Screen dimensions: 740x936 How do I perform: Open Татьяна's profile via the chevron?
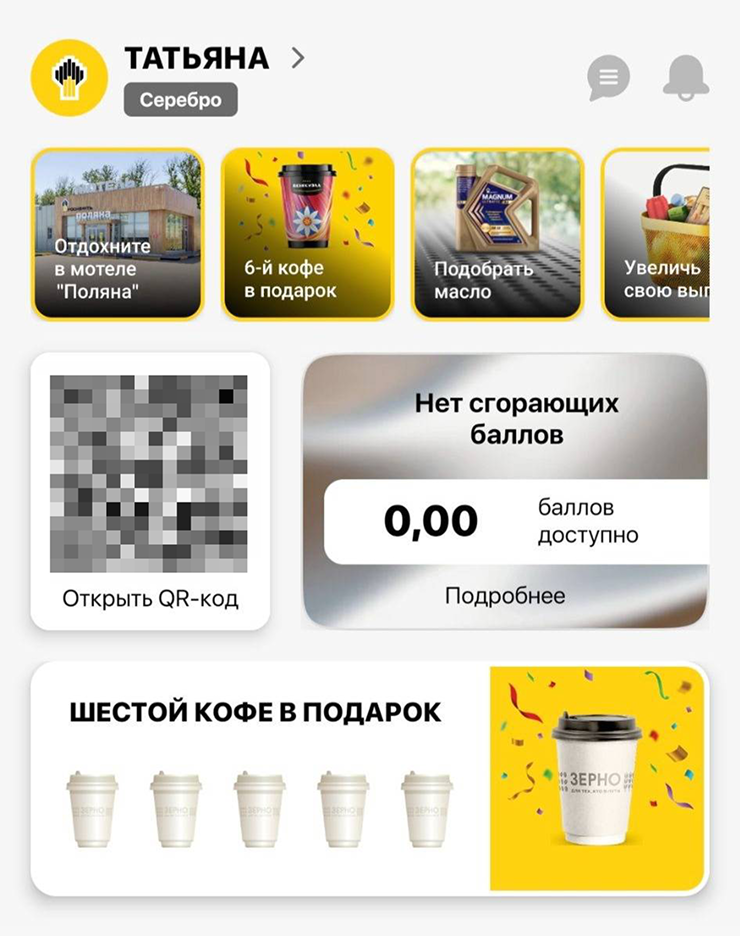point(298,58)
